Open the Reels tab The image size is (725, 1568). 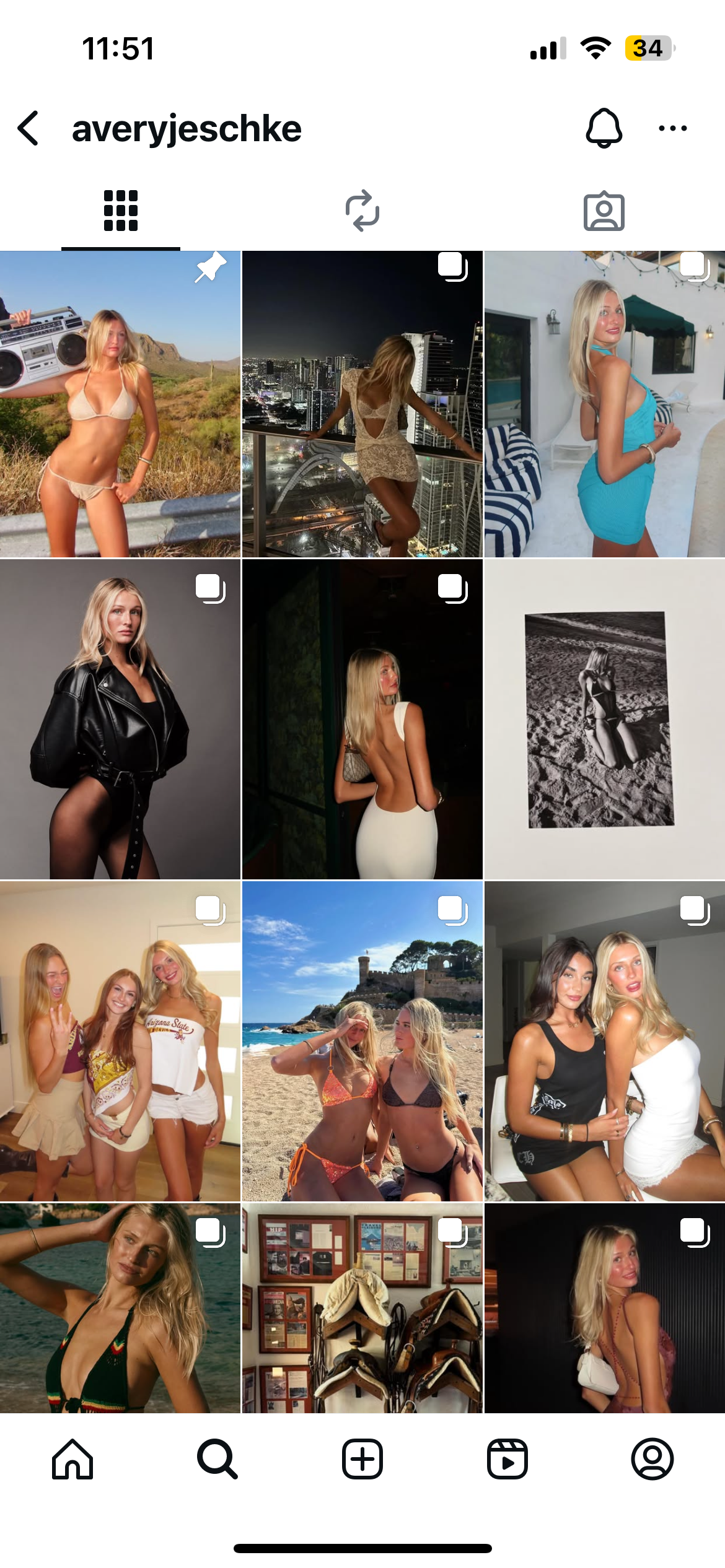[507, 1459]
